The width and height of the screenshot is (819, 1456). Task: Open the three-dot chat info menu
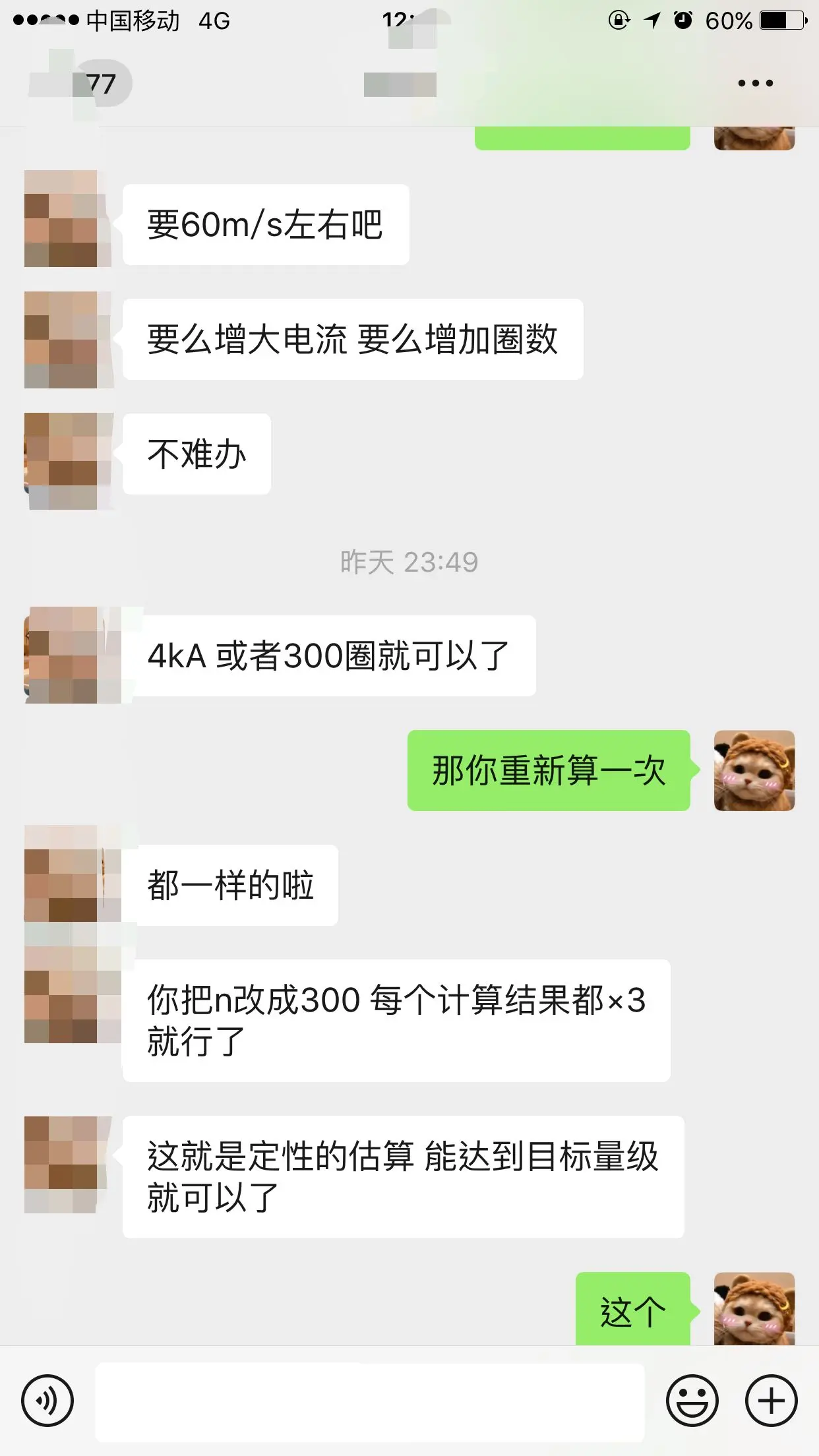point(755,84)
